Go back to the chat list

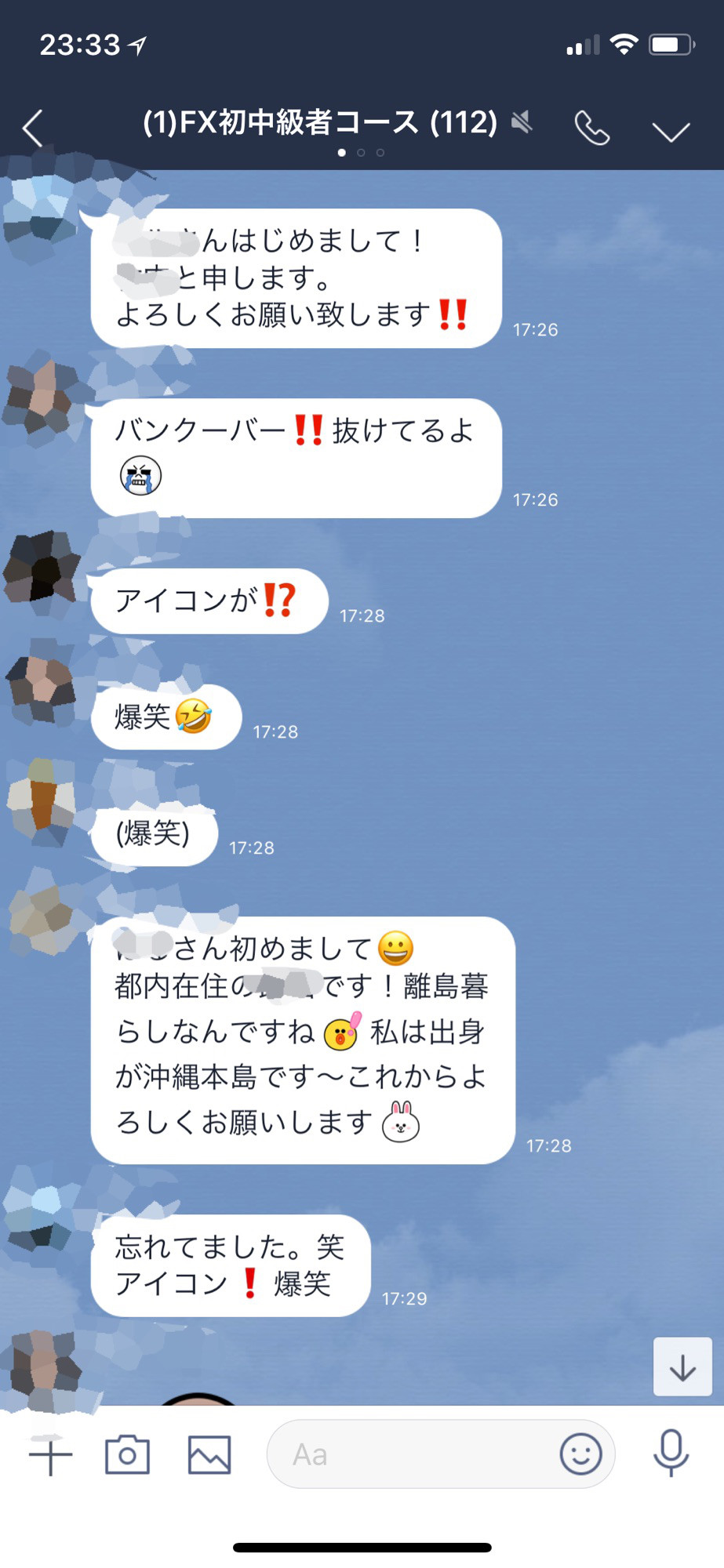click(x=33, y=128)
